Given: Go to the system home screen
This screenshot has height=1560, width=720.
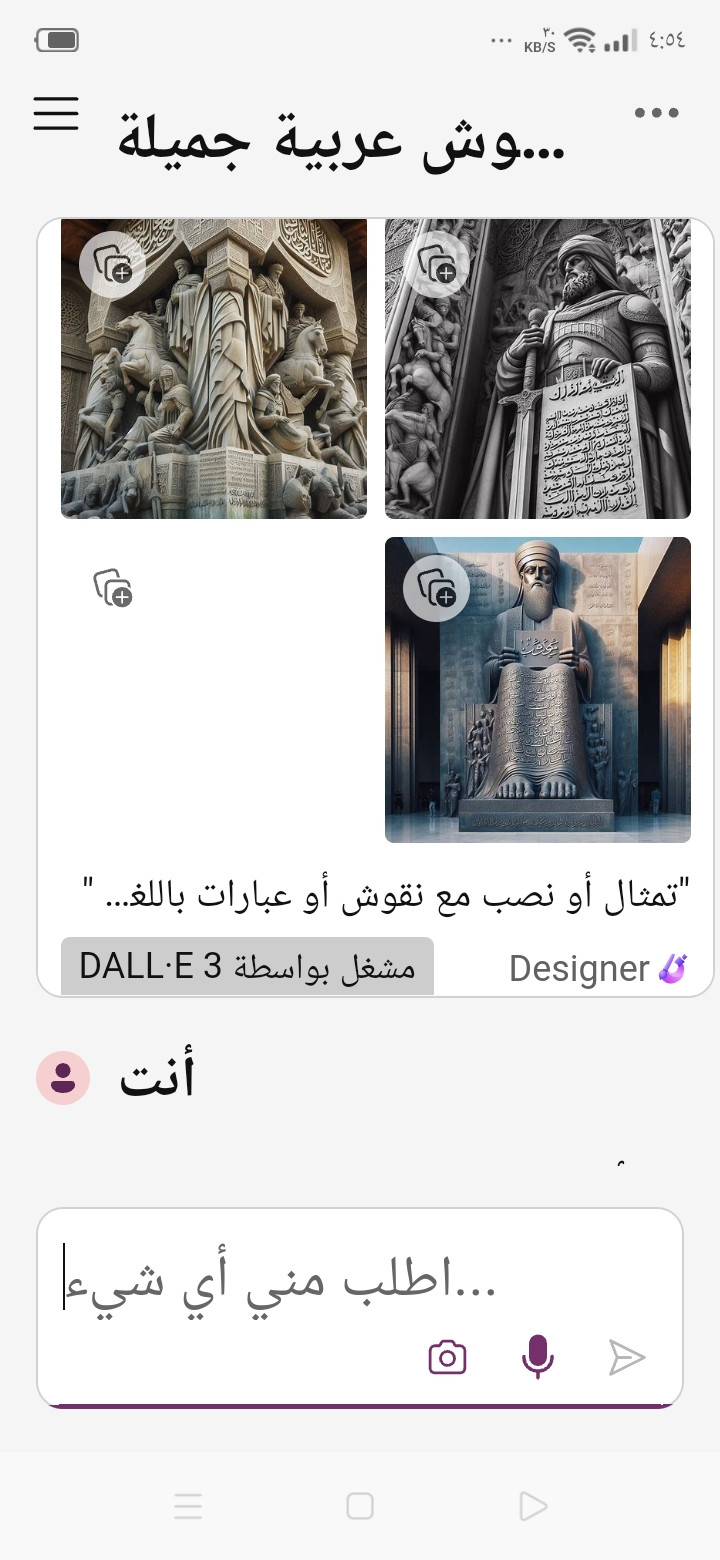Looking at the screenshot, I should point(360,1506).
